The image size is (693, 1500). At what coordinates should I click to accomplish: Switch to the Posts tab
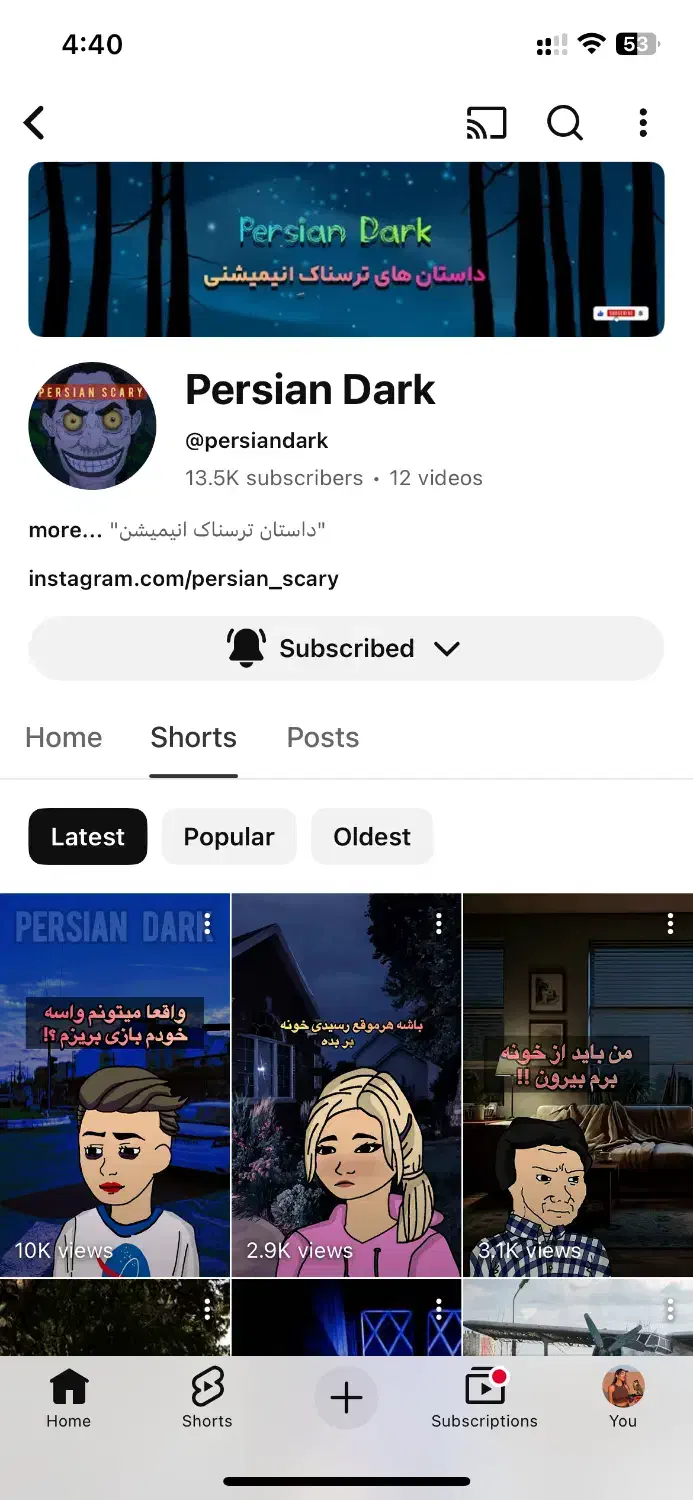point(322,738)
